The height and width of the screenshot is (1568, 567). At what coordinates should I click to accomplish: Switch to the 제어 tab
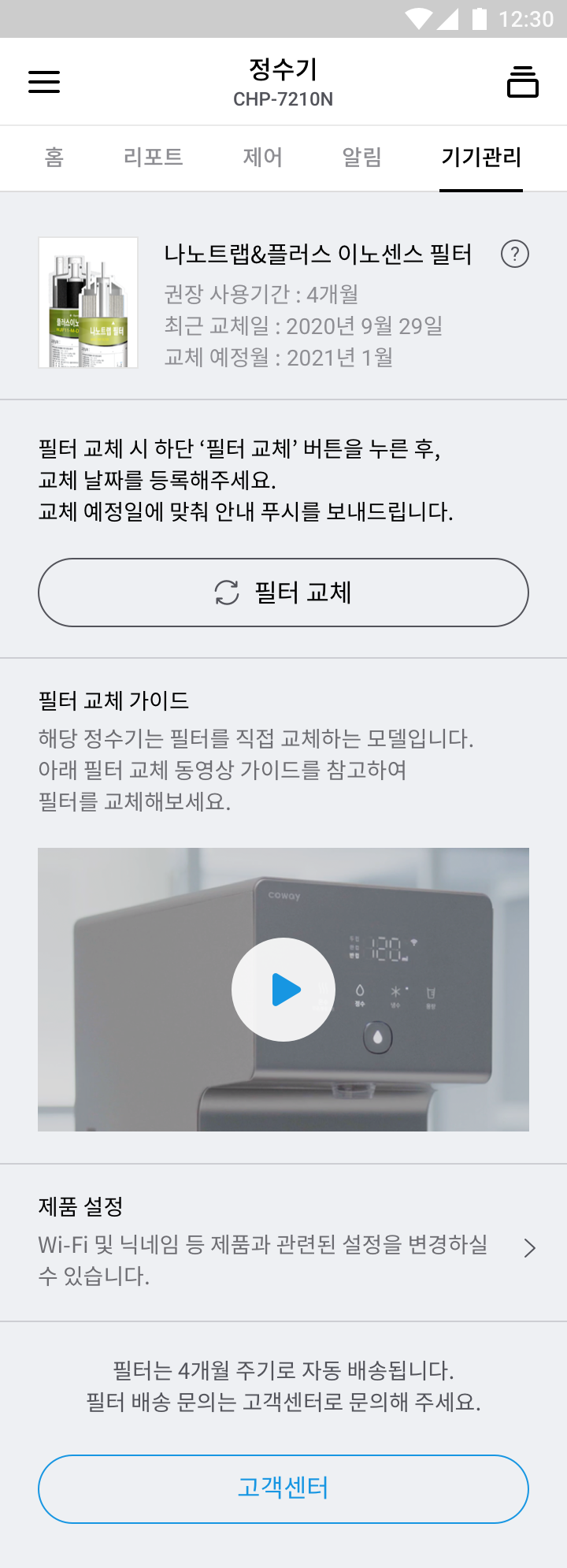click(x=262, y=158)
